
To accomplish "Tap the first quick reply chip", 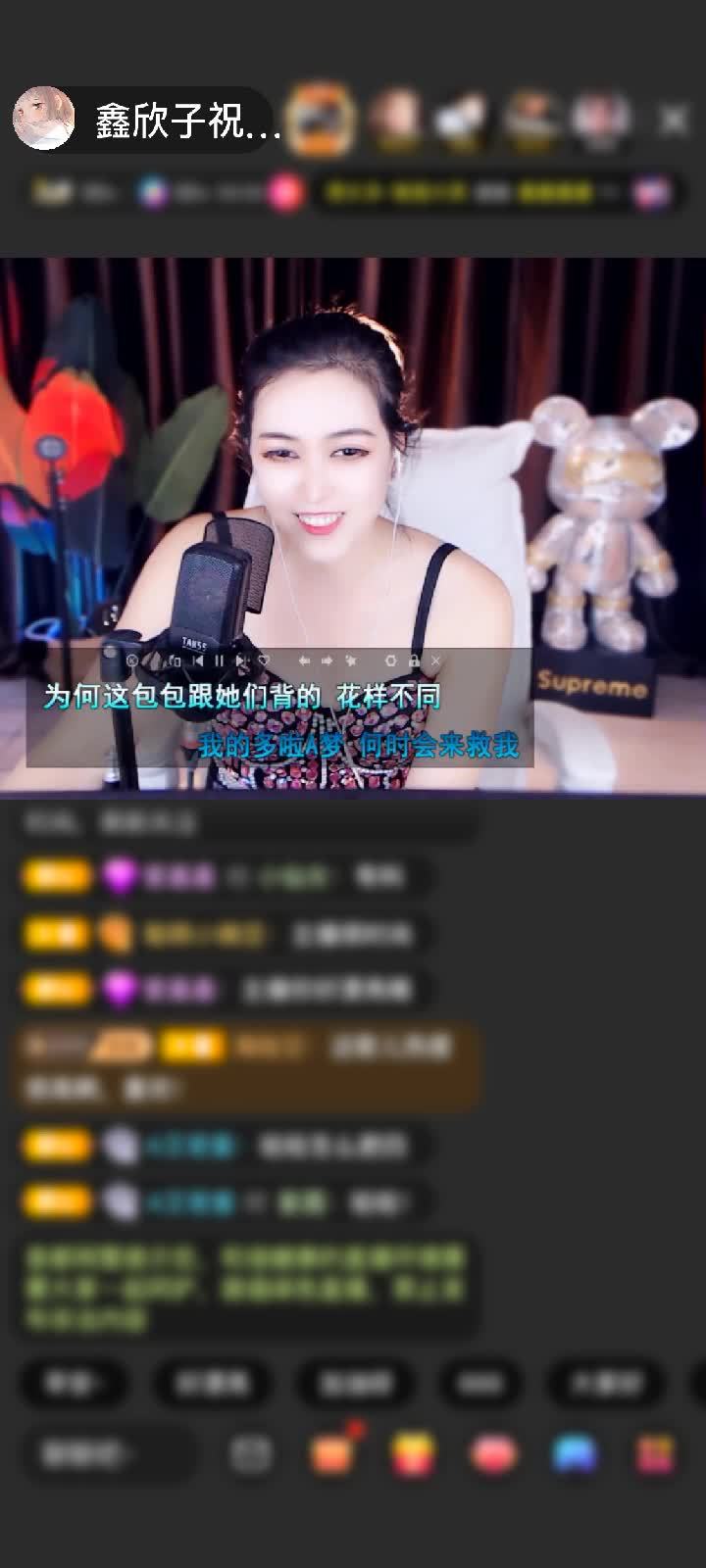I will 73,1383.
